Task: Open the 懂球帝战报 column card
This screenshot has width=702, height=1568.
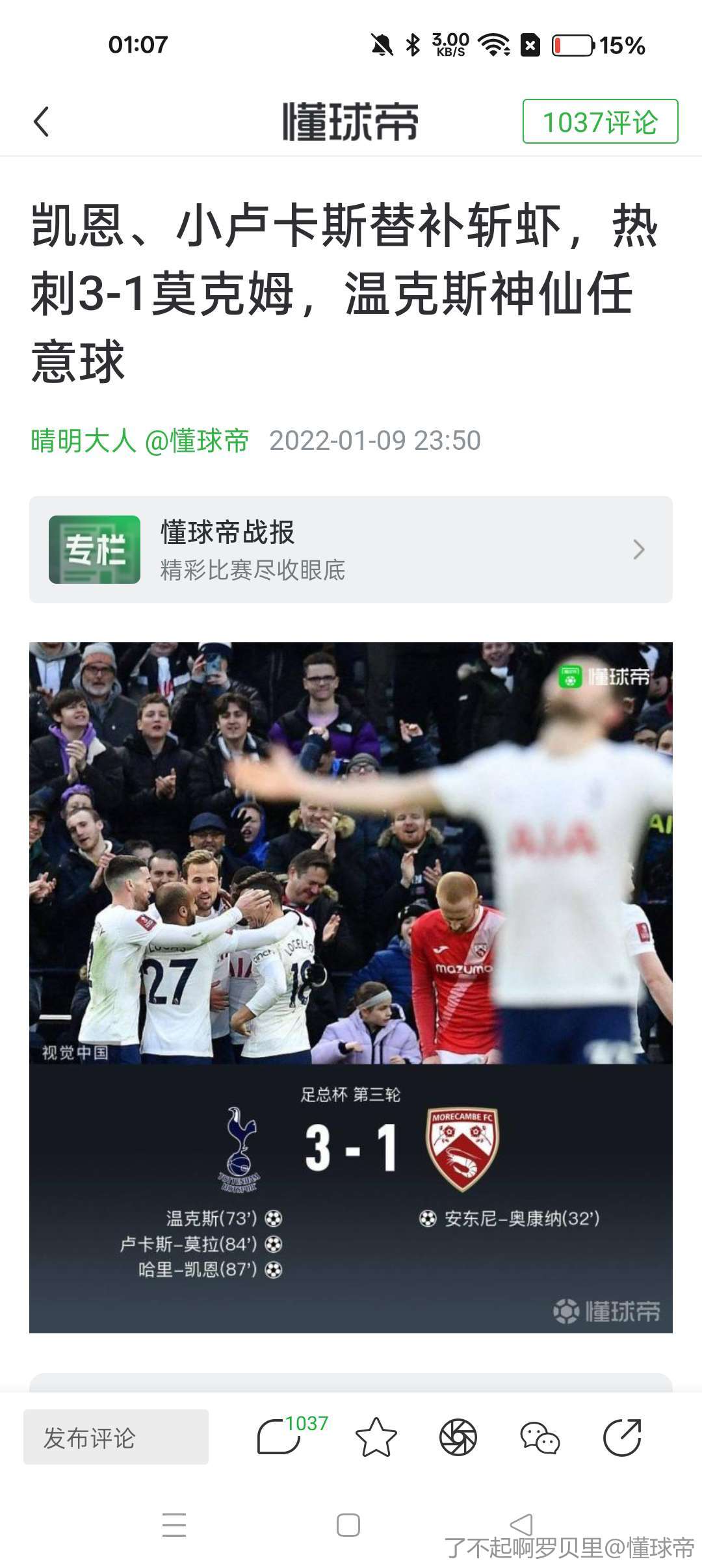Action: pyautogui.click(x=351, y=549)
